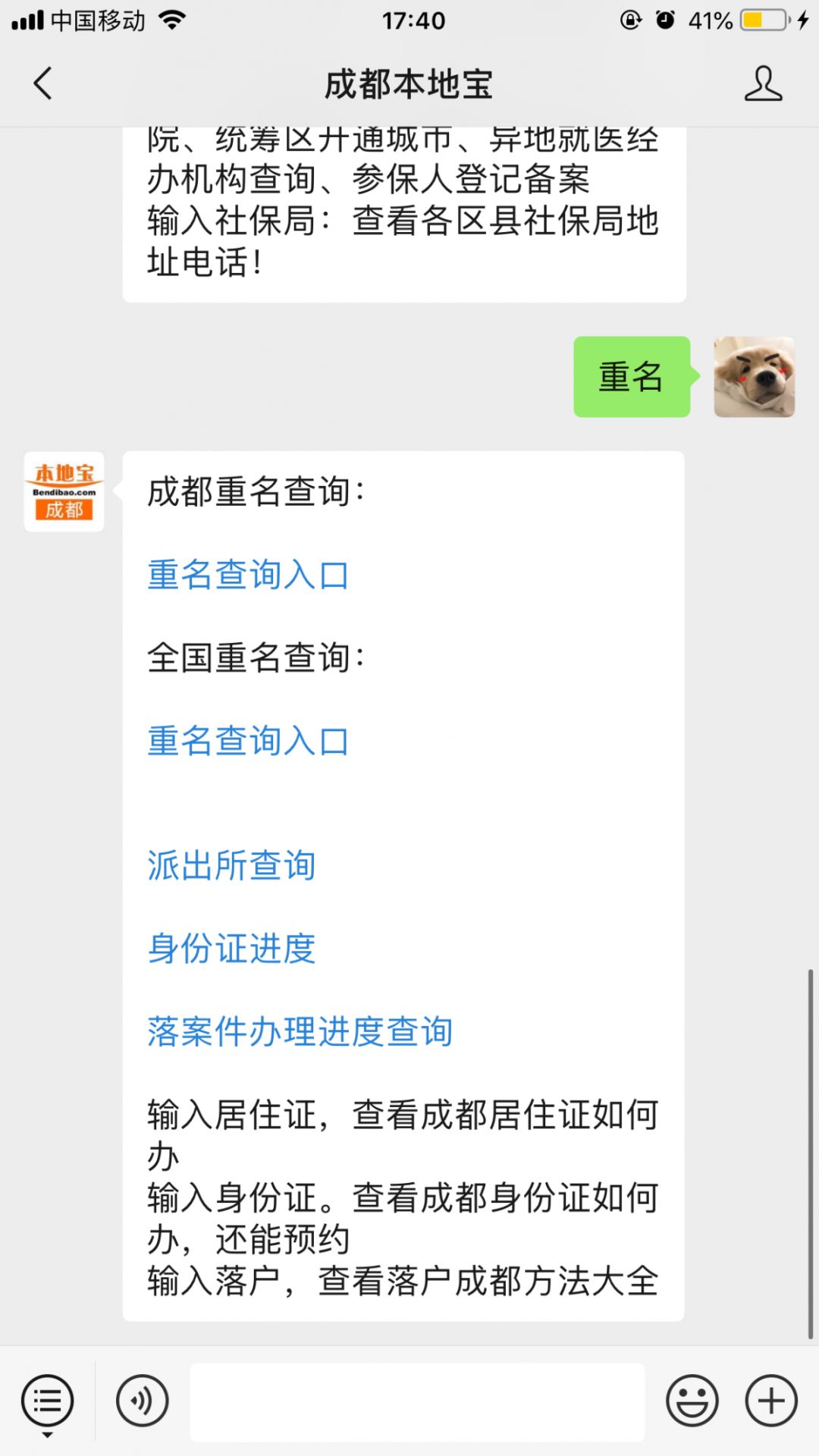Focus the message text field

click(x=417, y=1401)
